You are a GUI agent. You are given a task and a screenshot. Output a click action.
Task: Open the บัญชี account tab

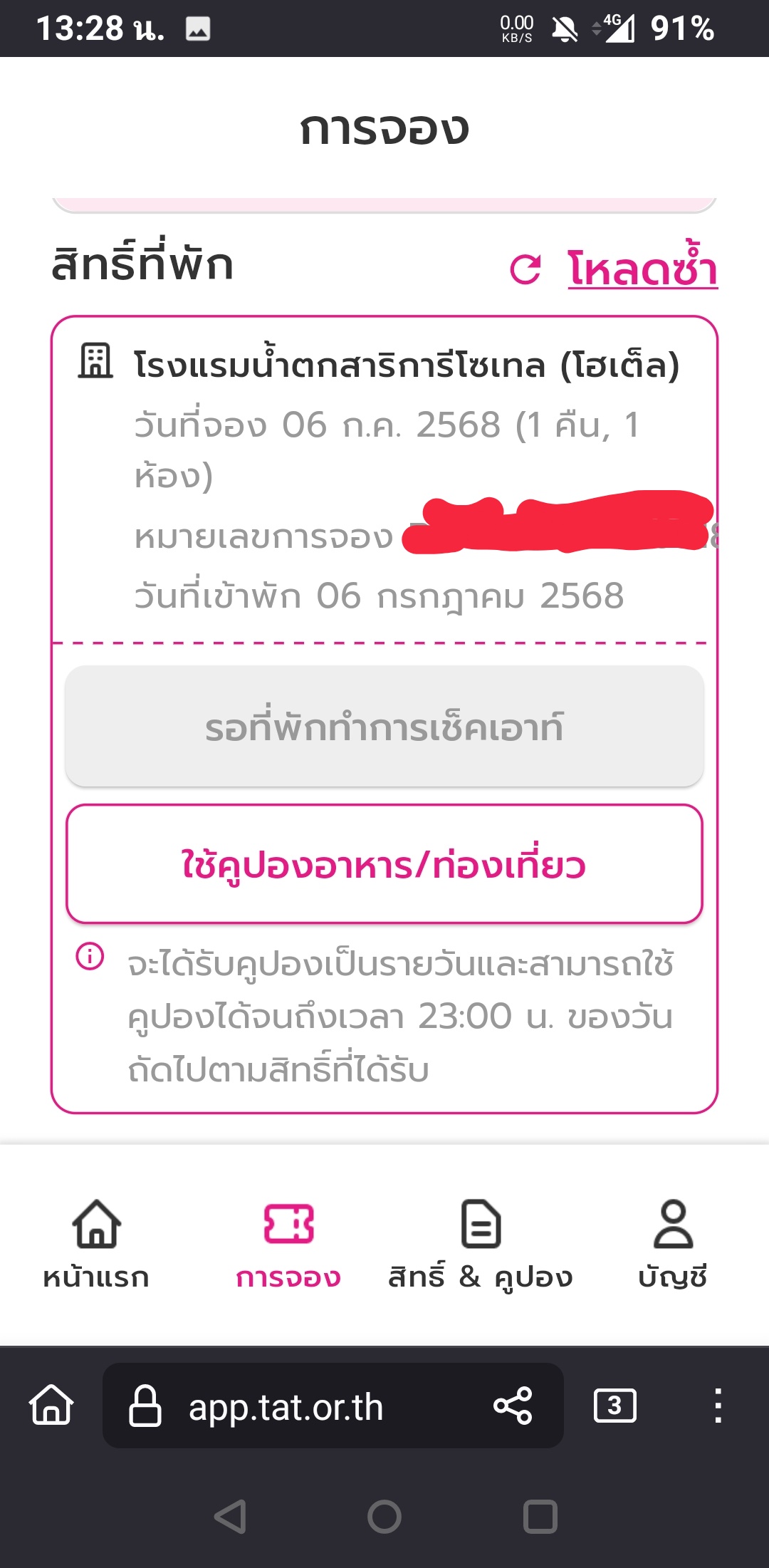[x=673, y=1244]
